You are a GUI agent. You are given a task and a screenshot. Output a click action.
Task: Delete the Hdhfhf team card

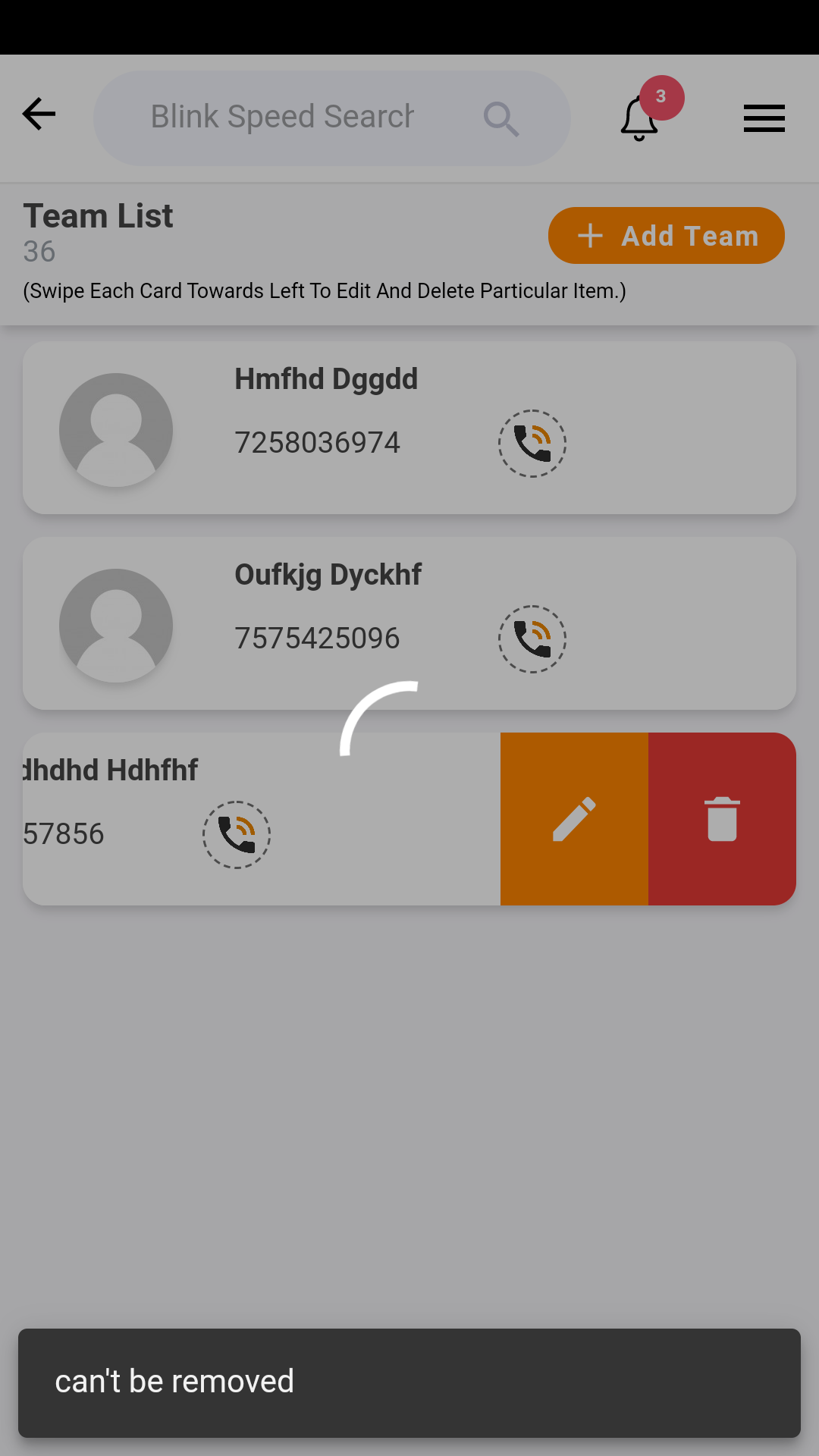pos(722,819)
